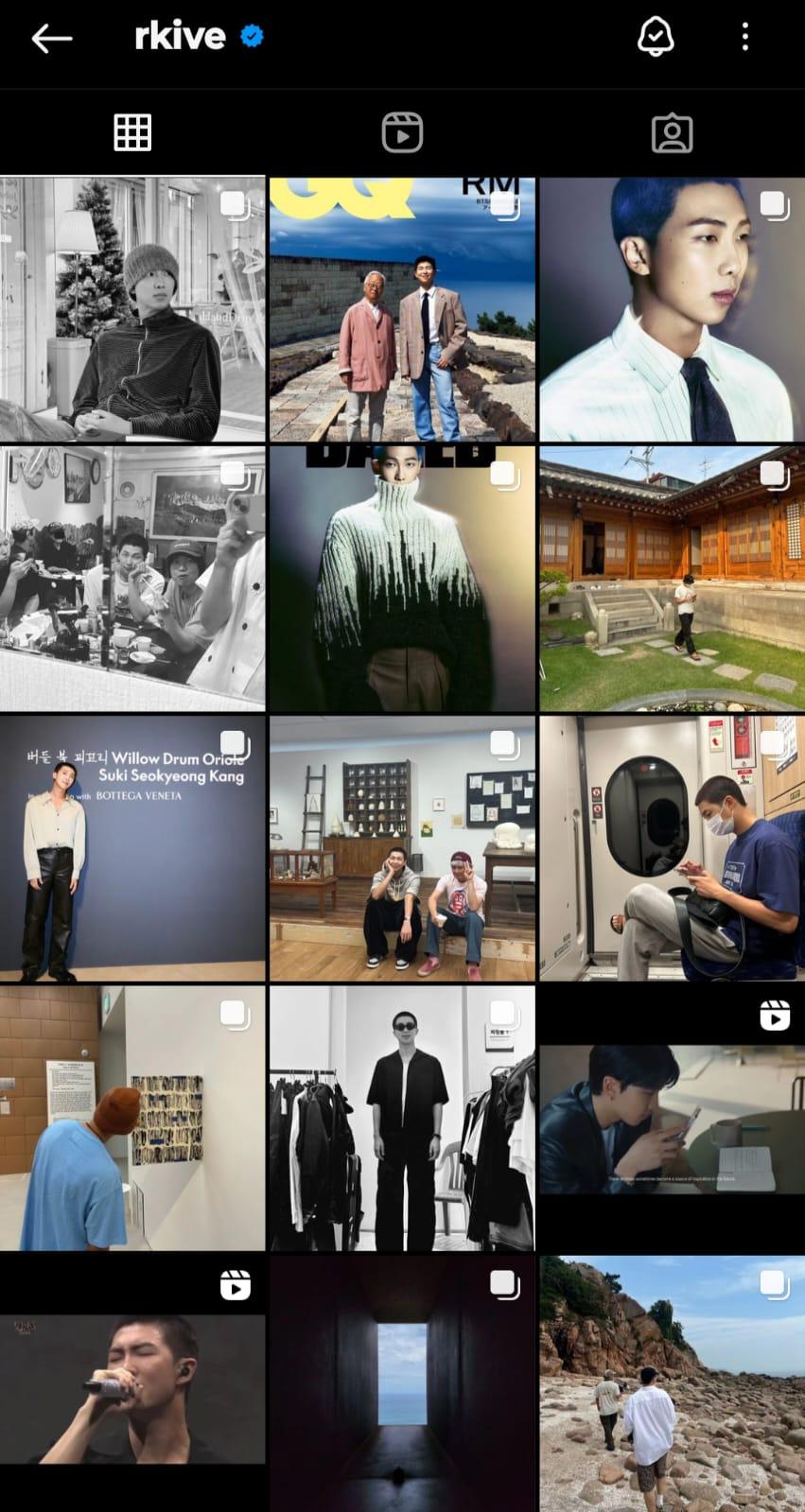Open the three-dot overflow menu

point(745,38)
